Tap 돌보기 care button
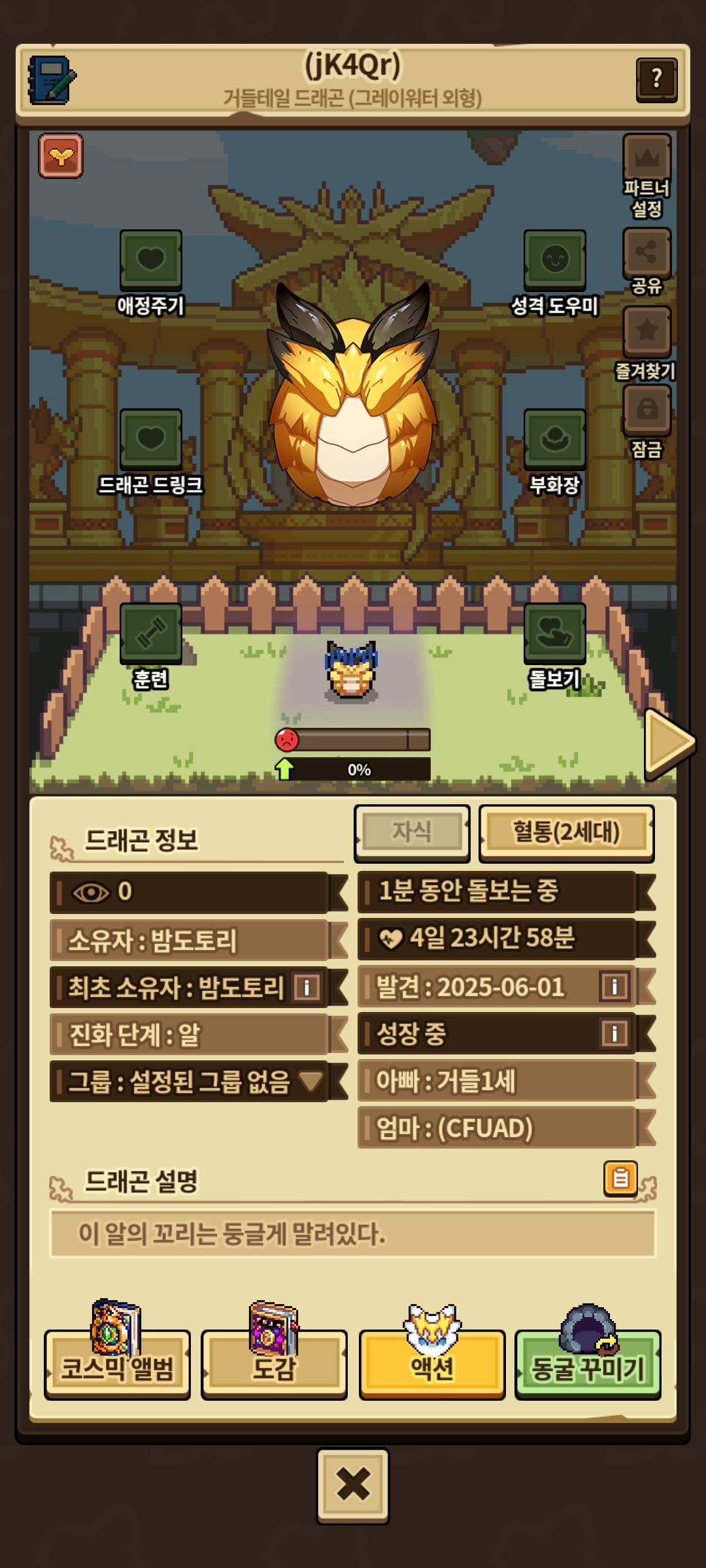The image size is (706, 1568). pos(554,633)
